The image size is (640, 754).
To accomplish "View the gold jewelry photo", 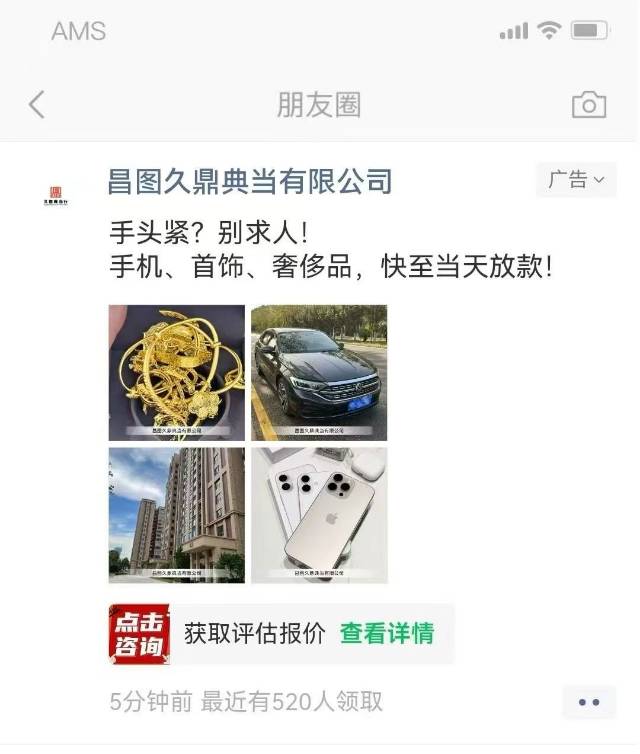I will coord(177,372).
